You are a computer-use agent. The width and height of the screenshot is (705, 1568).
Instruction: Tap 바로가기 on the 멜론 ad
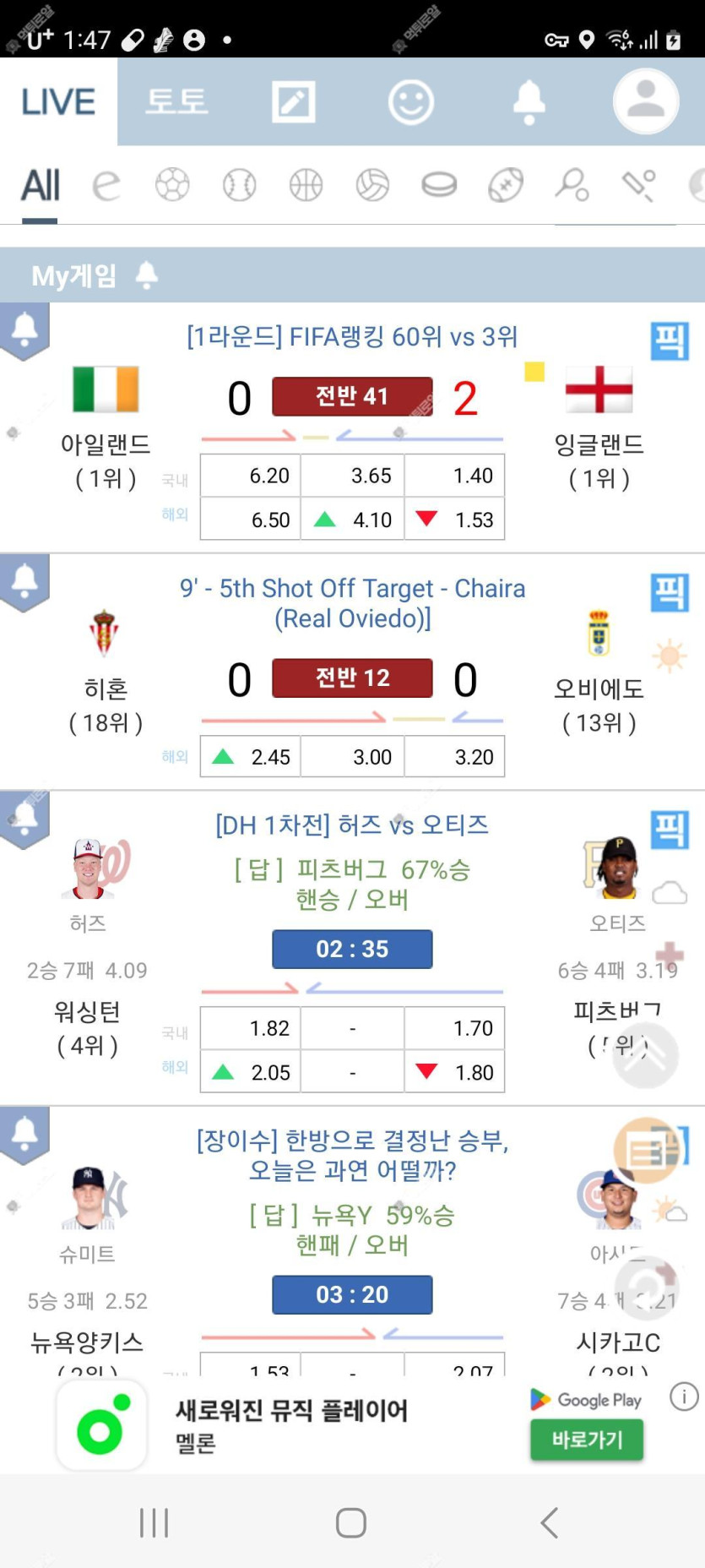coord(587,1440)
